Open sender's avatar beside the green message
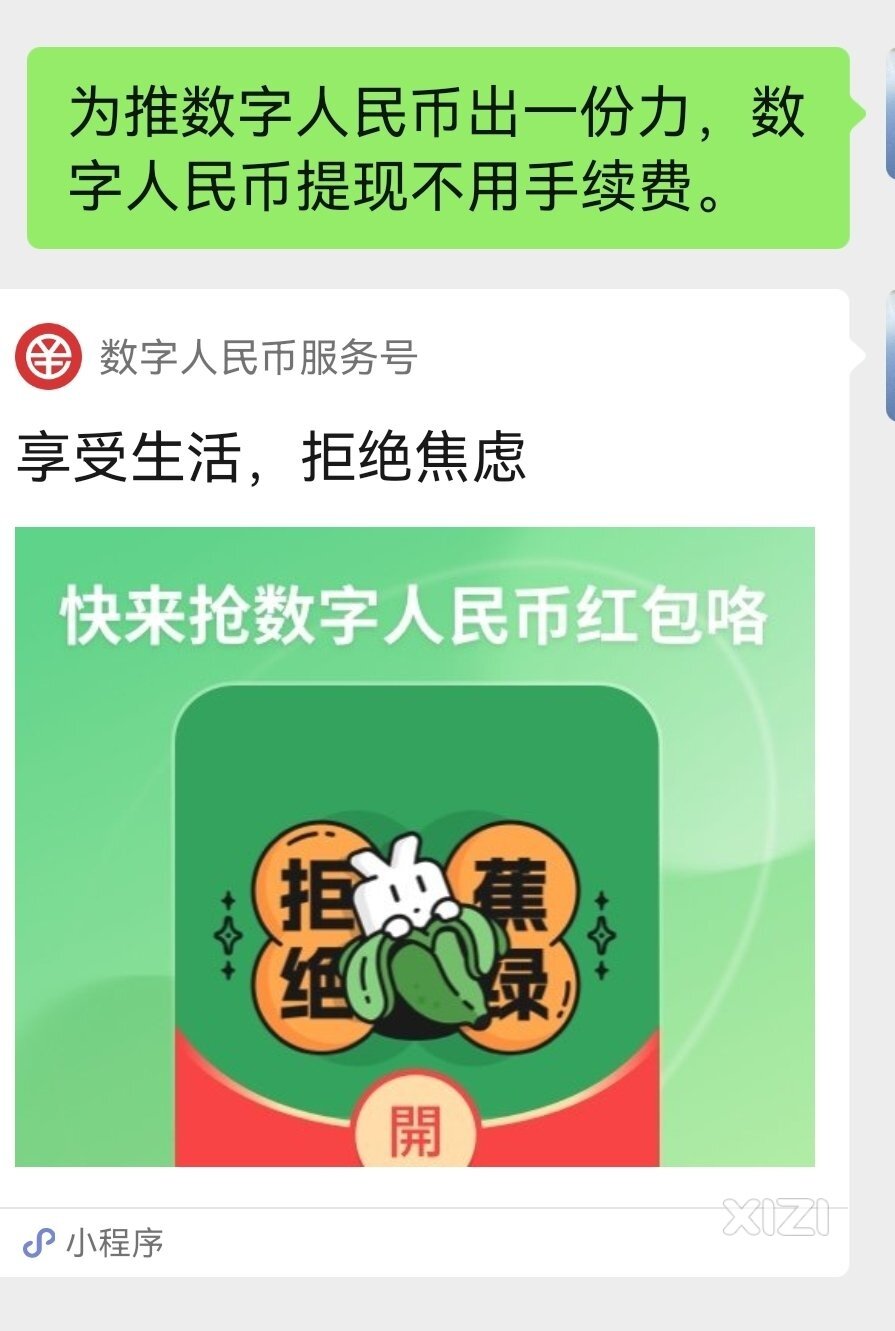895x1331 pixels. [889, 113]
